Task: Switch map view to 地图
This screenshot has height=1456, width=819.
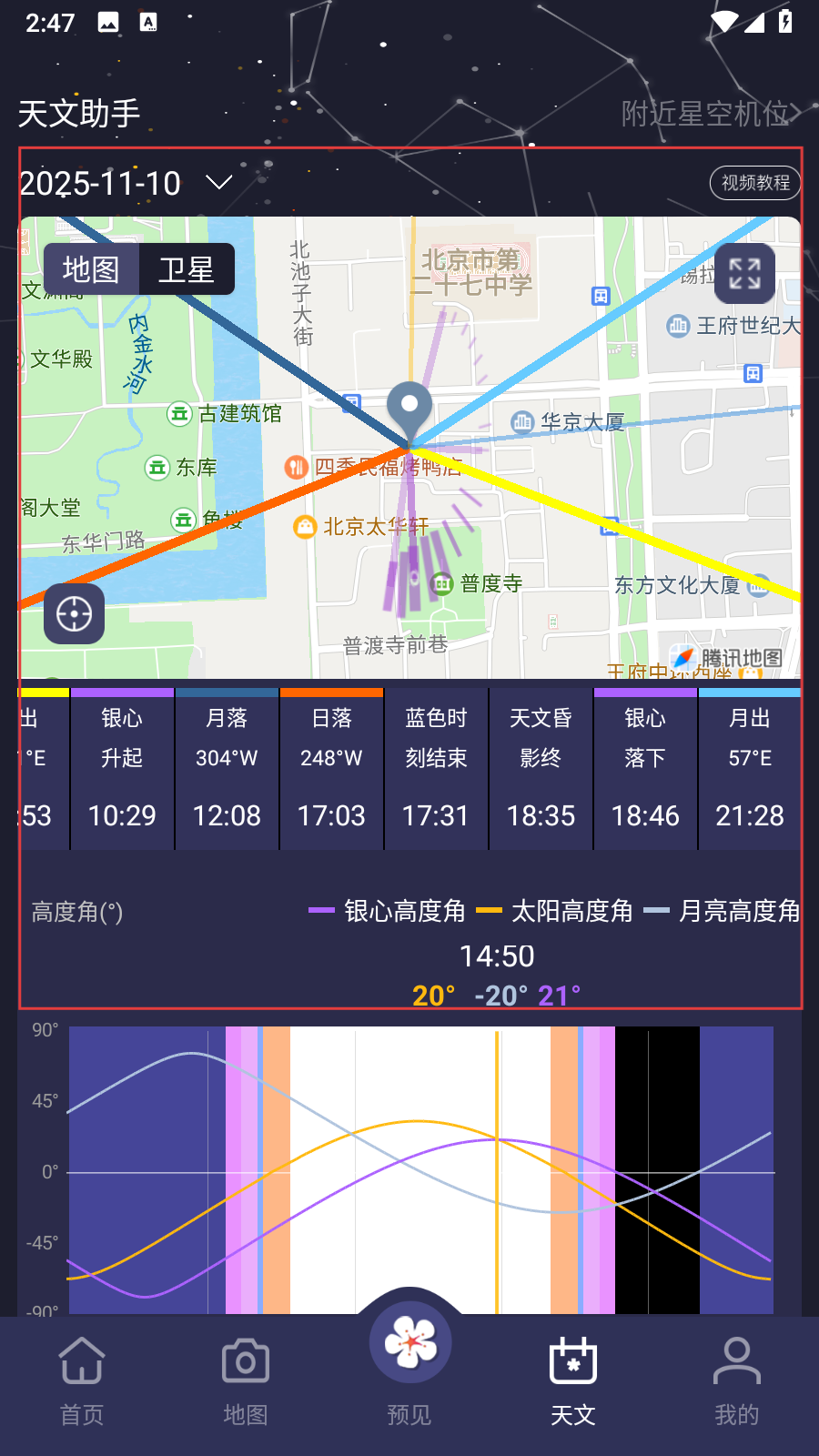Action: [x=91, y=269]
